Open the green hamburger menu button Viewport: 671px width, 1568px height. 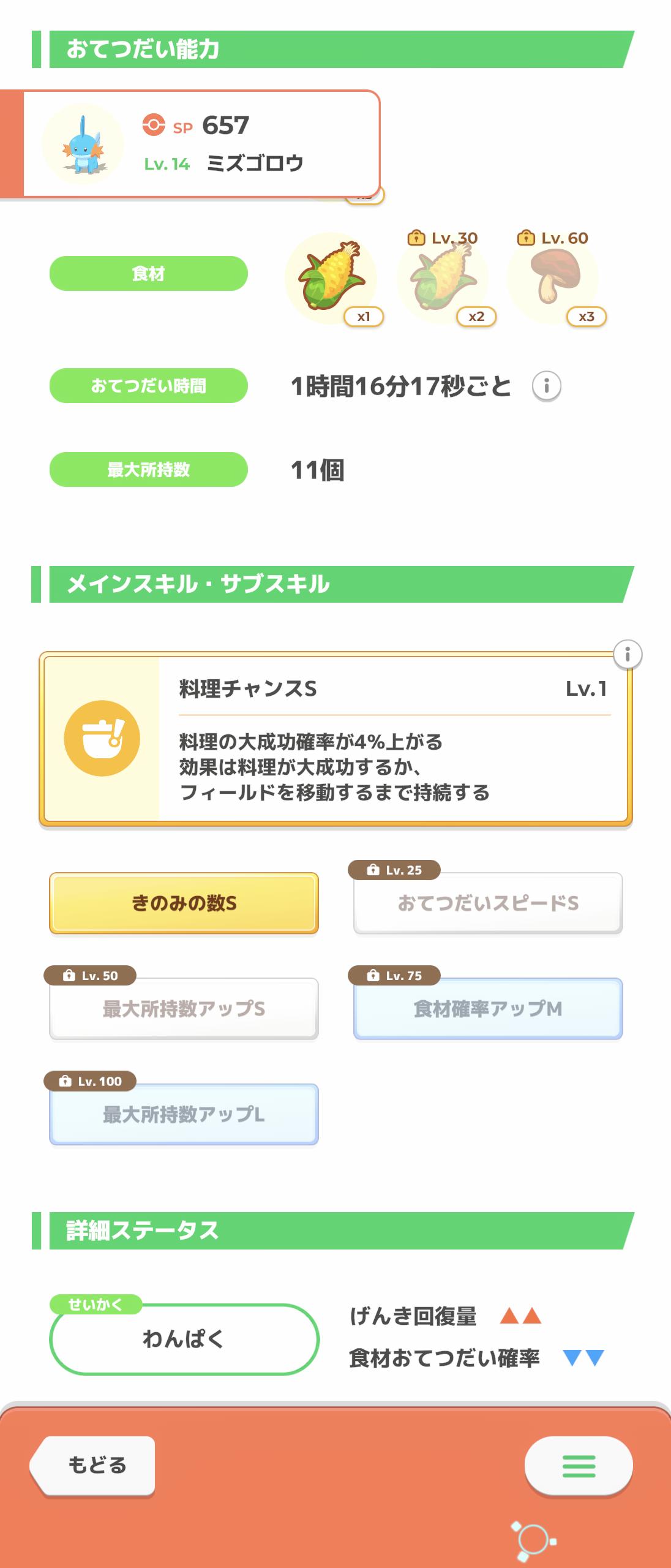click(x=579, y=1466)
